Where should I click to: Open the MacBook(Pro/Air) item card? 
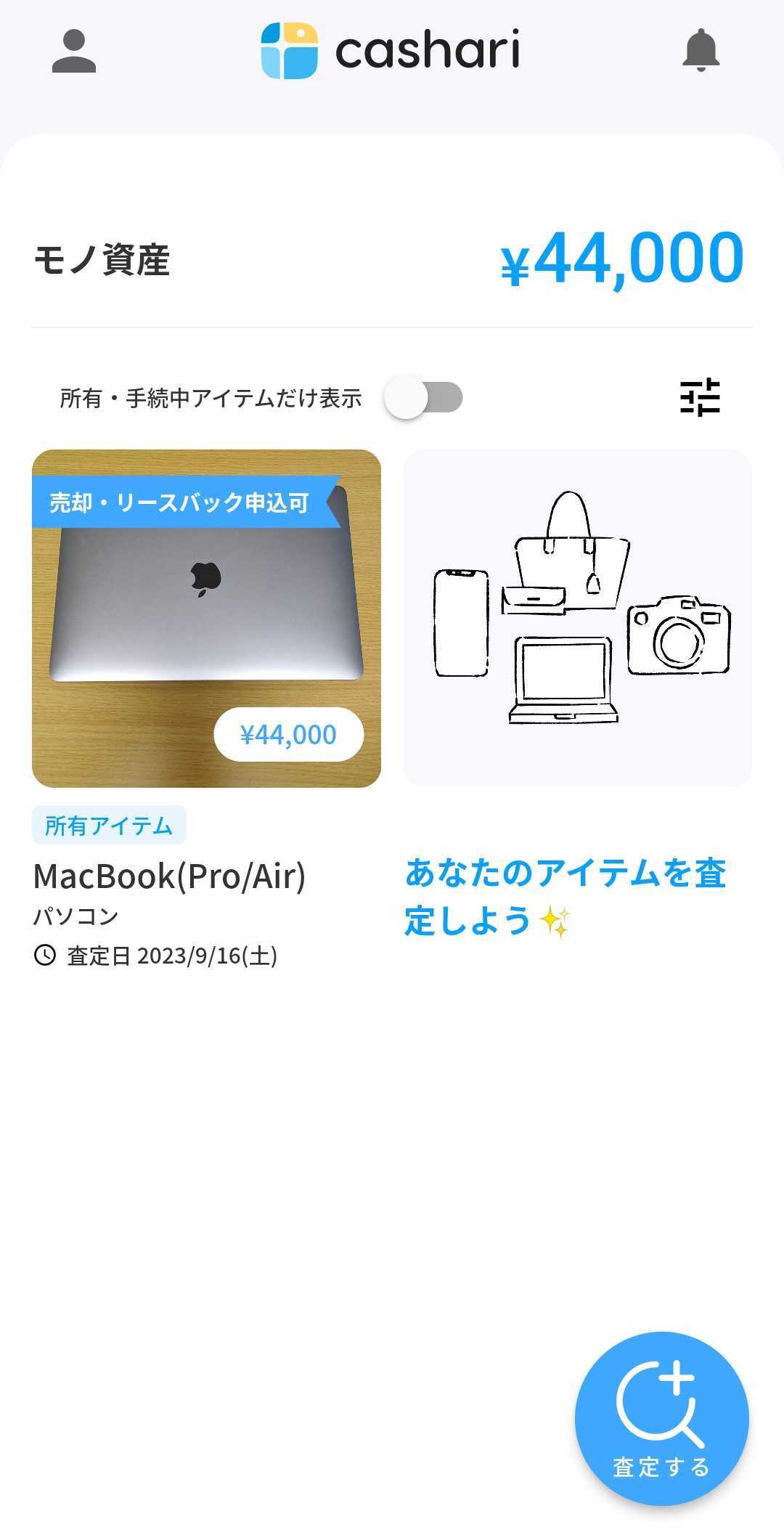[x=206, y=618]
